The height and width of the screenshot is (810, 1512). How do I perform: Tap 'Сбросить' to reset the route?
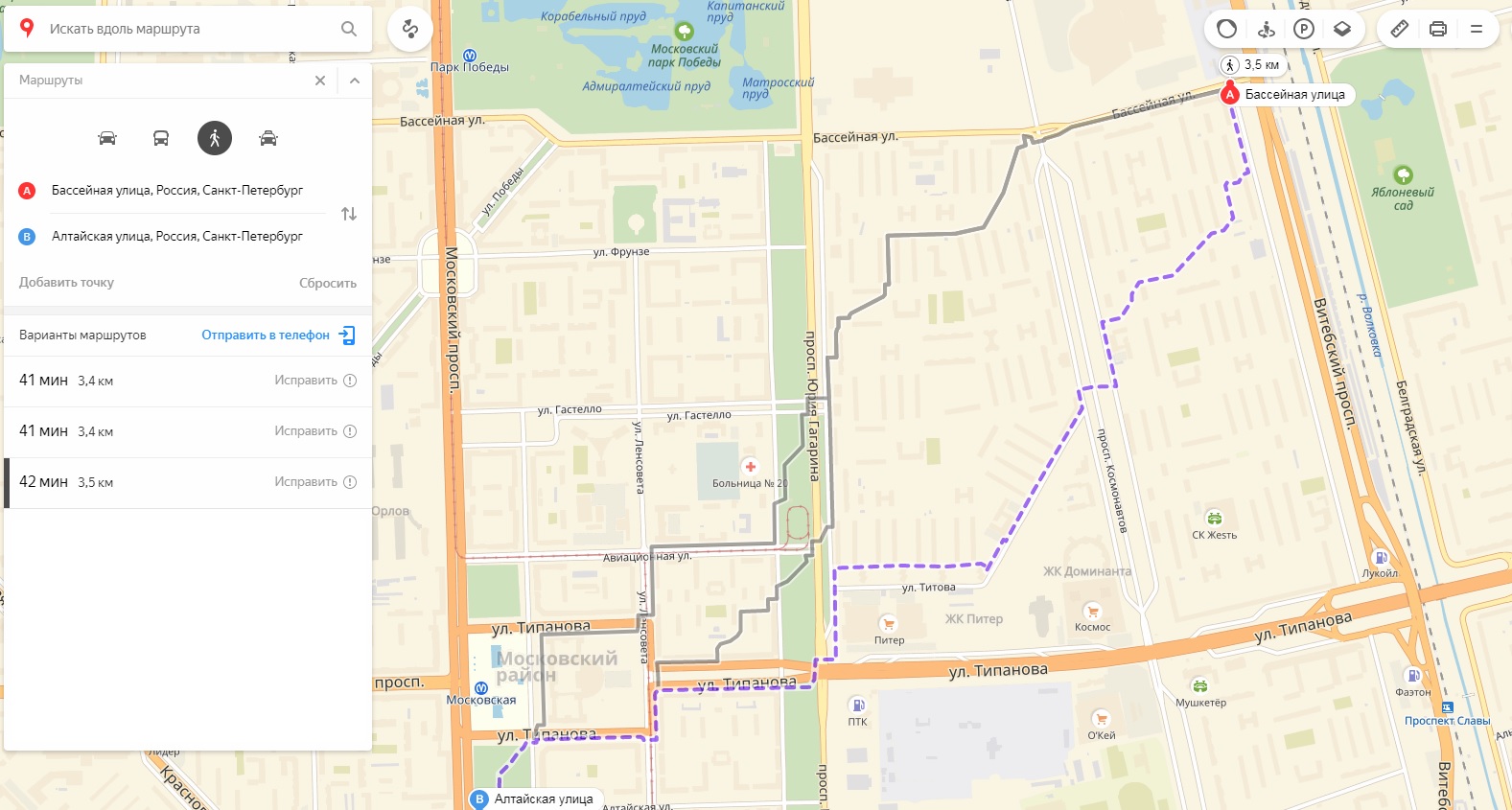(x=328, y=283)
